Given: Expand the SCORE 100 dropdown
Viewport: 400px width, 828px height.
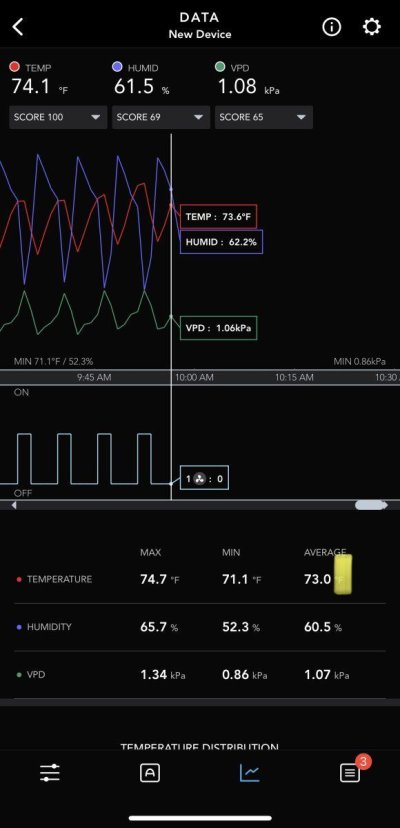Looking at the screenshot, I should tap(58, 117).
